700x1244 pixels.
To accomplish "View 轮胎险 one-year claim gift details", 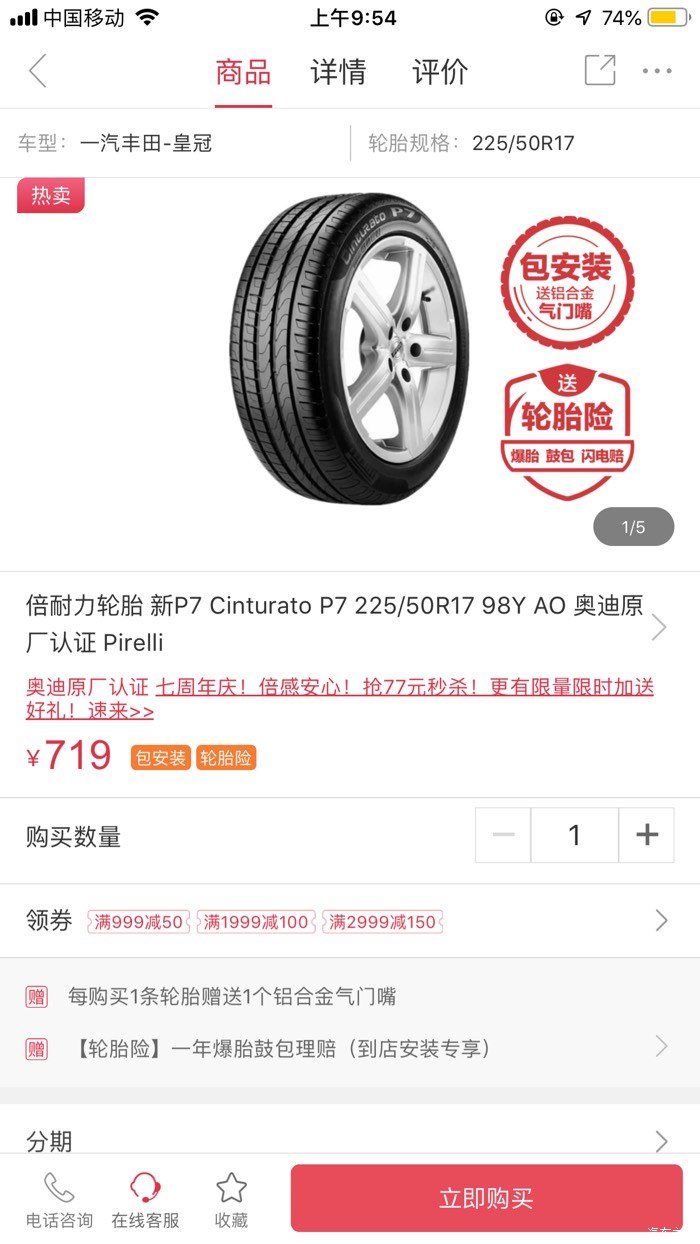I will point(349,1049).
